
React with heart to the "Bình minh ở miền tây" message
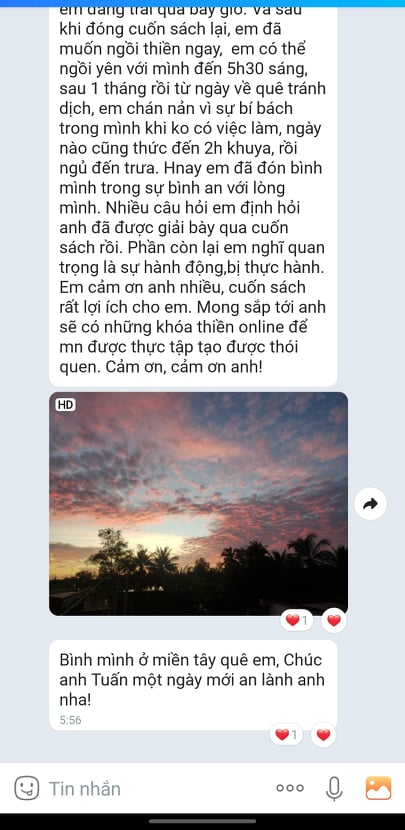pyautogui.click(x=323, y=735)
